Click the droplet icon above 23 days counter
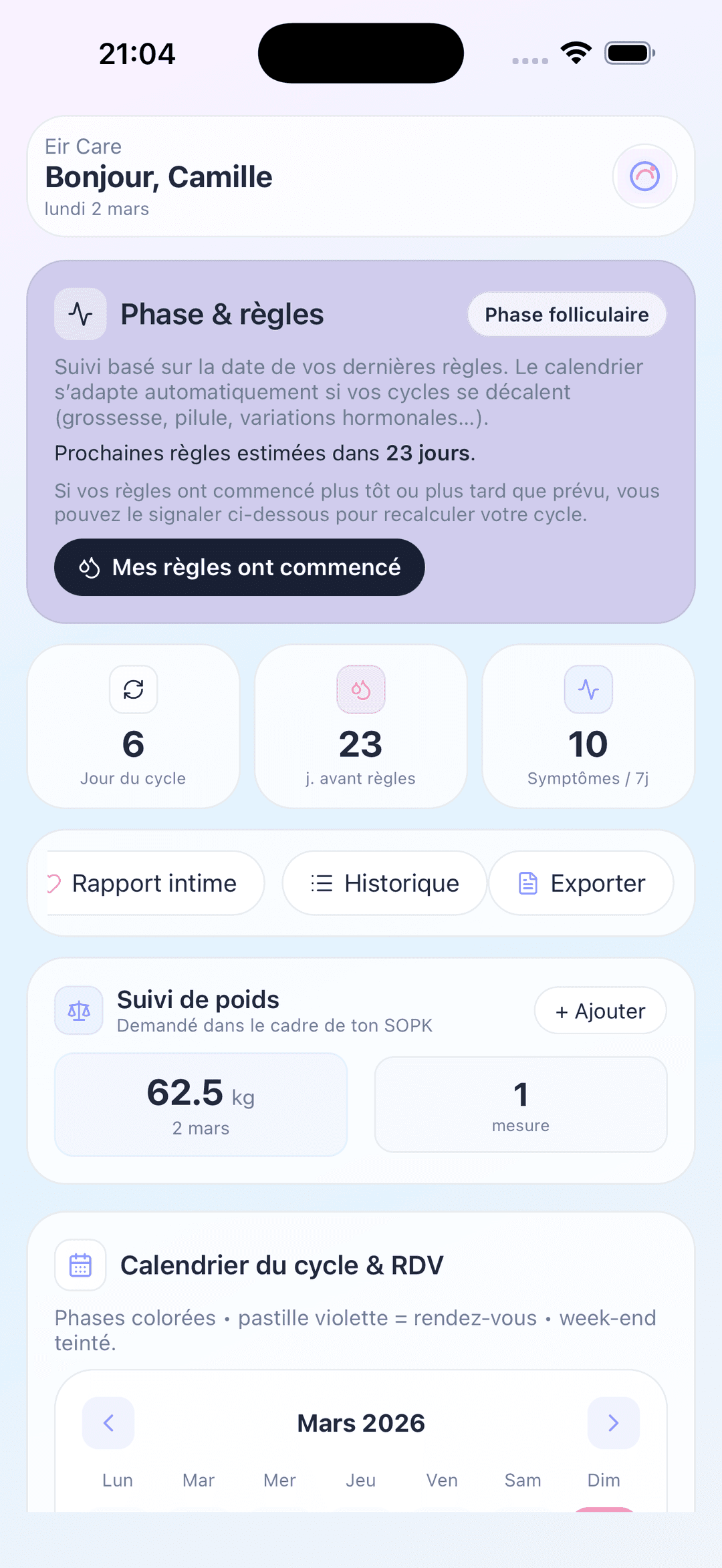 (x=360, y=690)
